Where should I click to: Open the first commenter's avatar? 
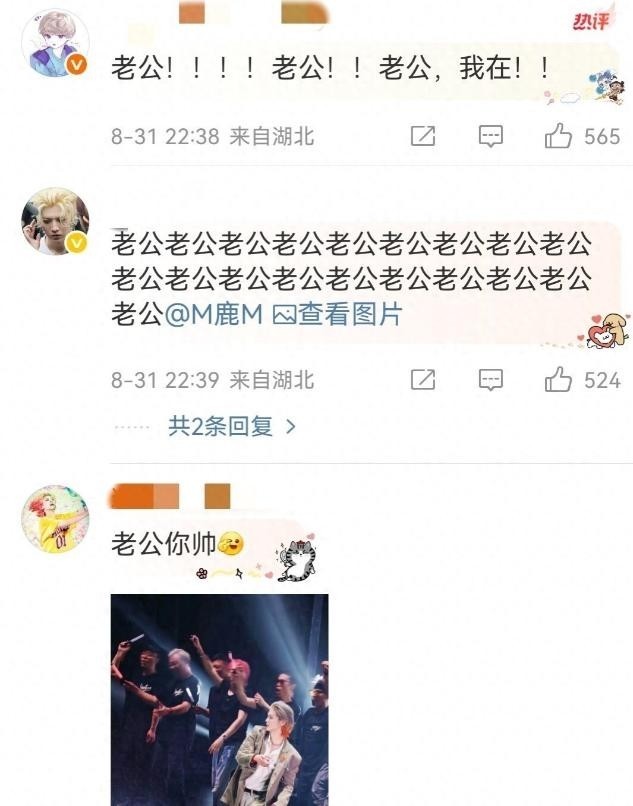tap(56, 44)
